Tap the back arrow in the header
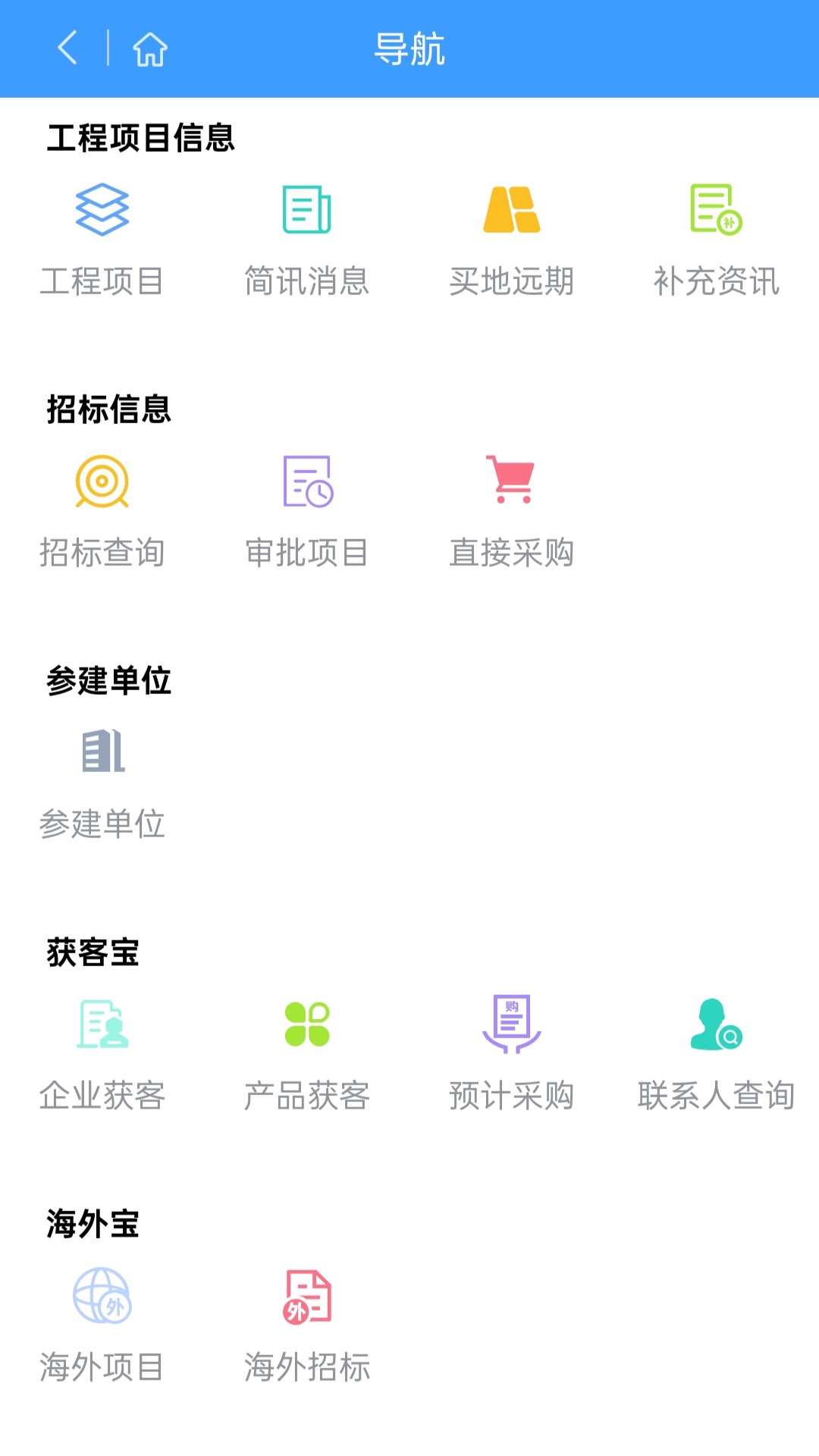Screen dimensions: 819x1456 coord(67,48)
